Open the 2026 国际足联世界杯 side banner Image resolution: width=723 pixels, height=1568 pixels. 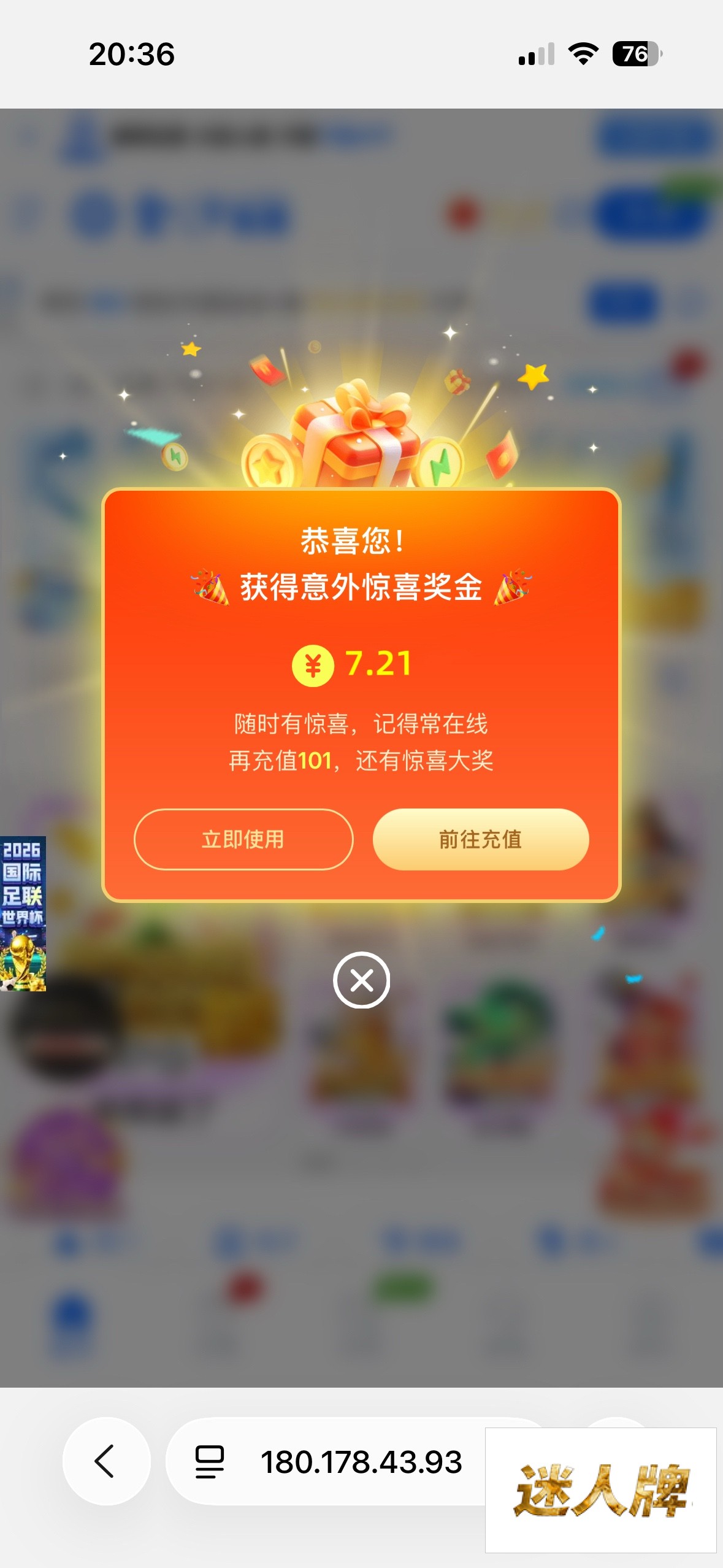23,913
